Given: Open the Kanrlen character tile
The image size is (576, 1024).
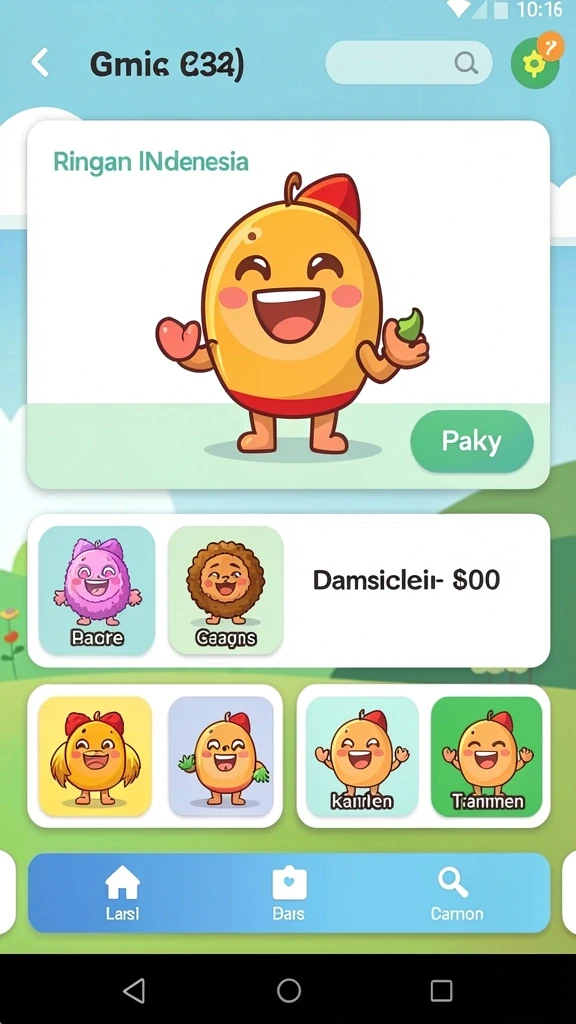Looking at the screenshot, I should (362, 756).
